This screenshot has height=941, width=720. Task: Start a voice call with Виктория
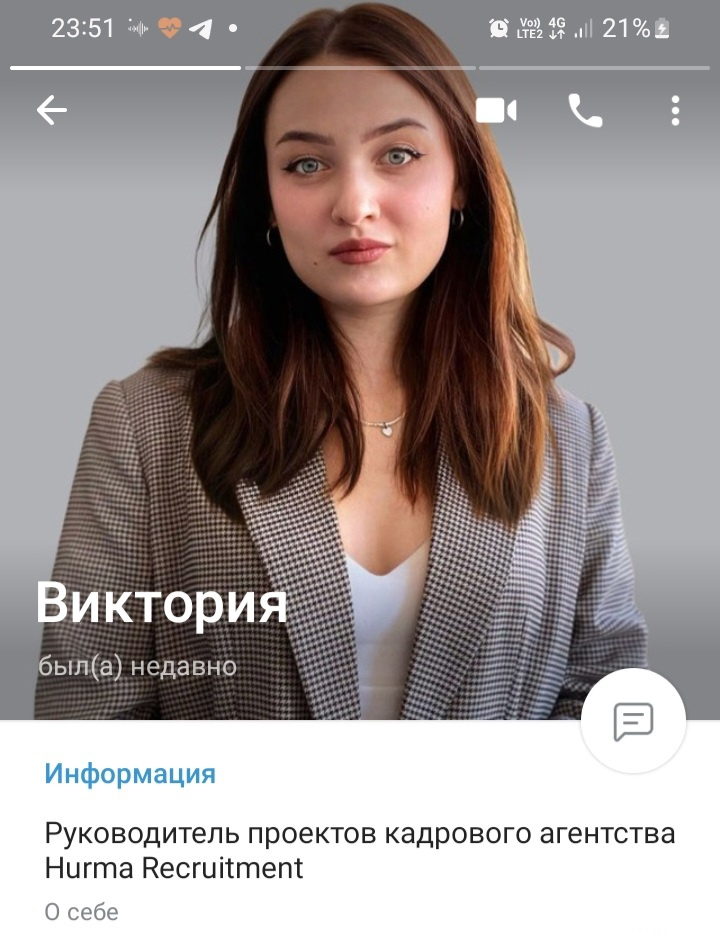point(585,110)
